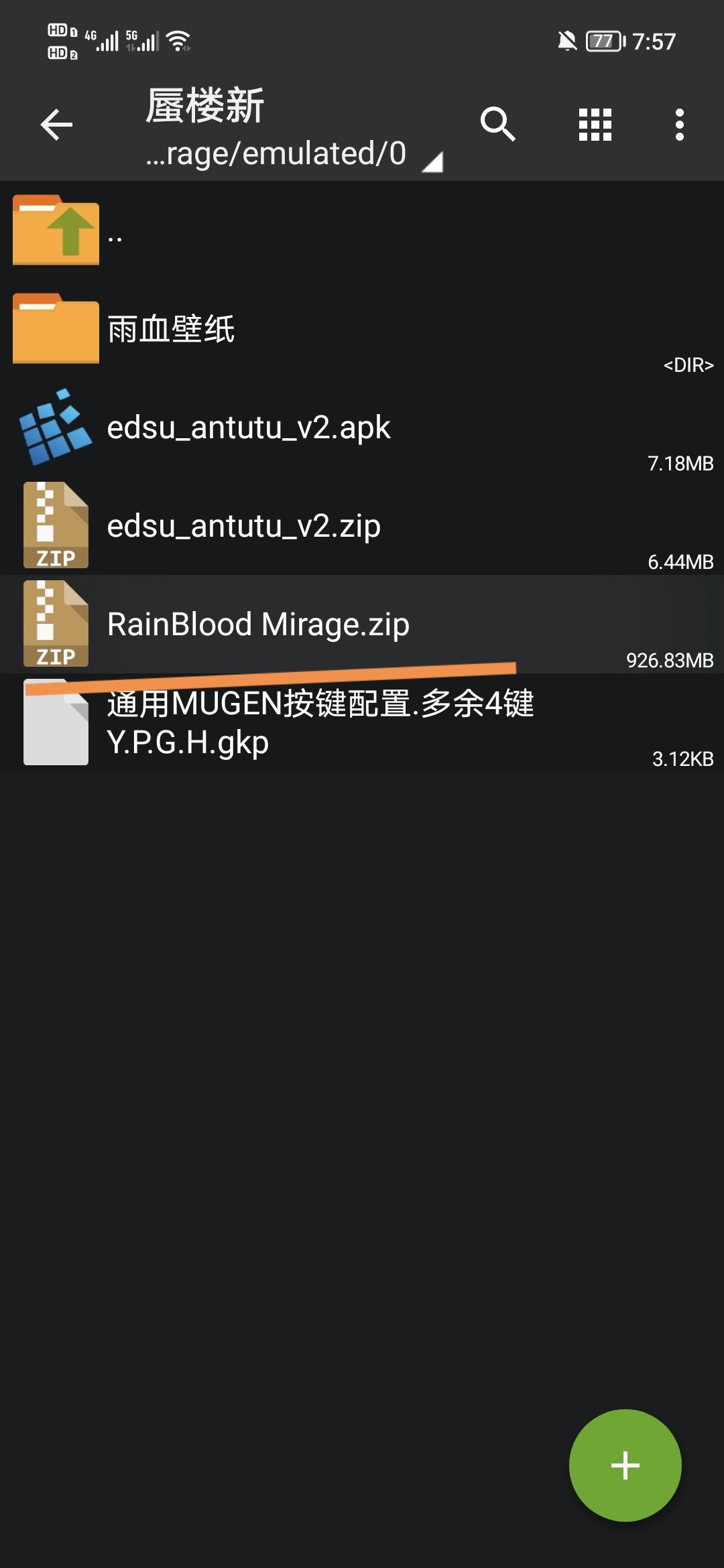Open the search icon in the toolbar

tap(499, 124)
